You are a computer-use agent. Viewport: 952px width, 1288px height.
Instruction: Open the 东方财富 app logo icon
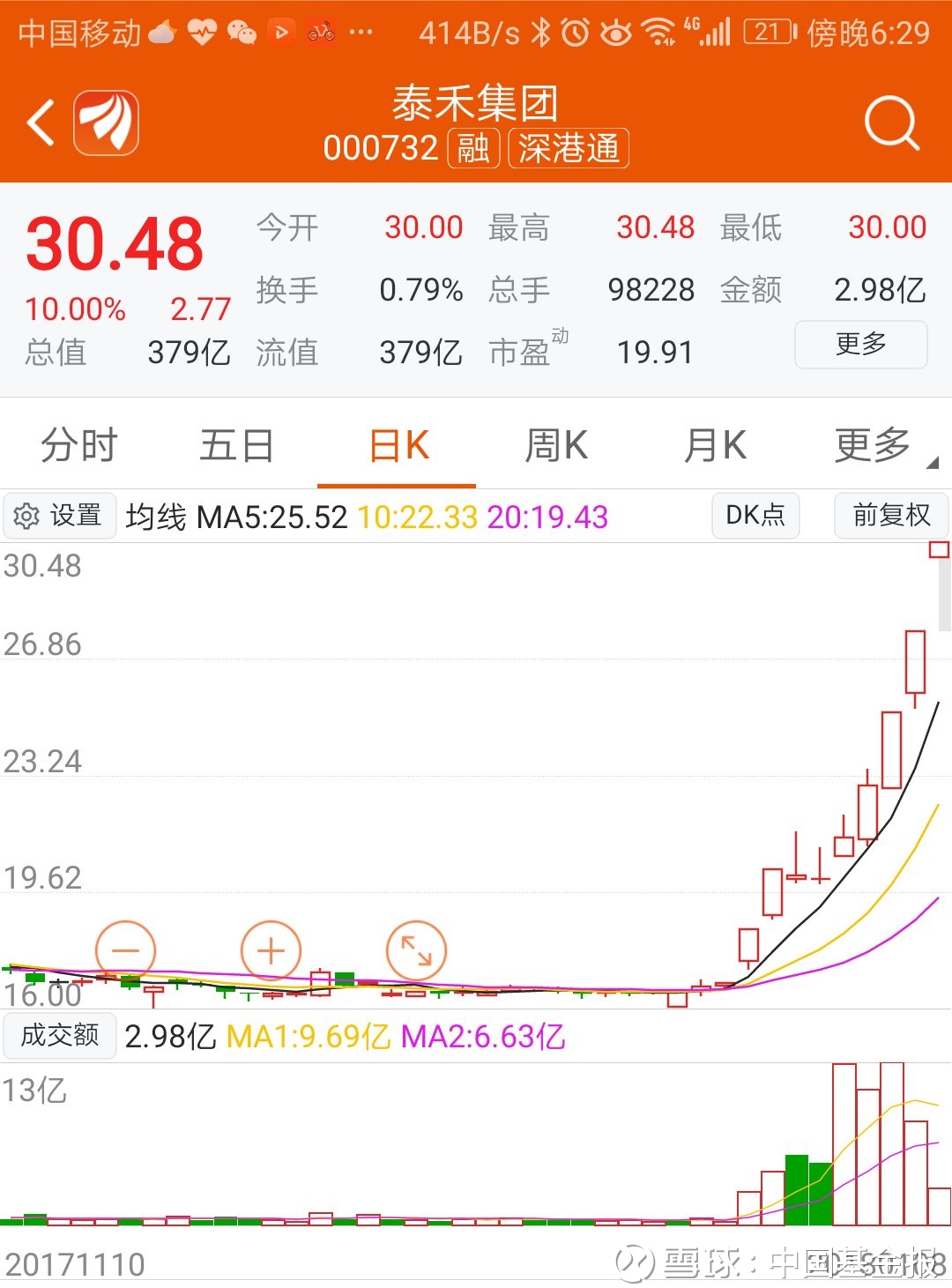(x=106, y=123)
